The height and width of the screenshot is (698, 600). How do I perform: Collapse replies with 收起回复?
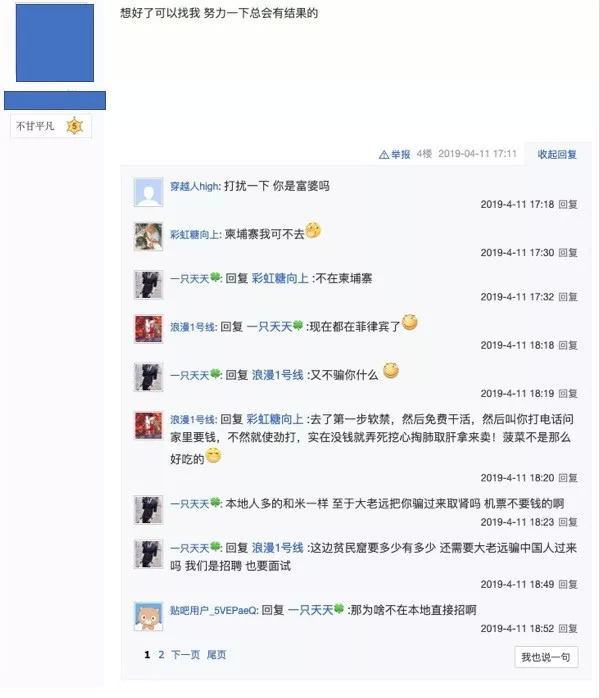tap(557, 154)
